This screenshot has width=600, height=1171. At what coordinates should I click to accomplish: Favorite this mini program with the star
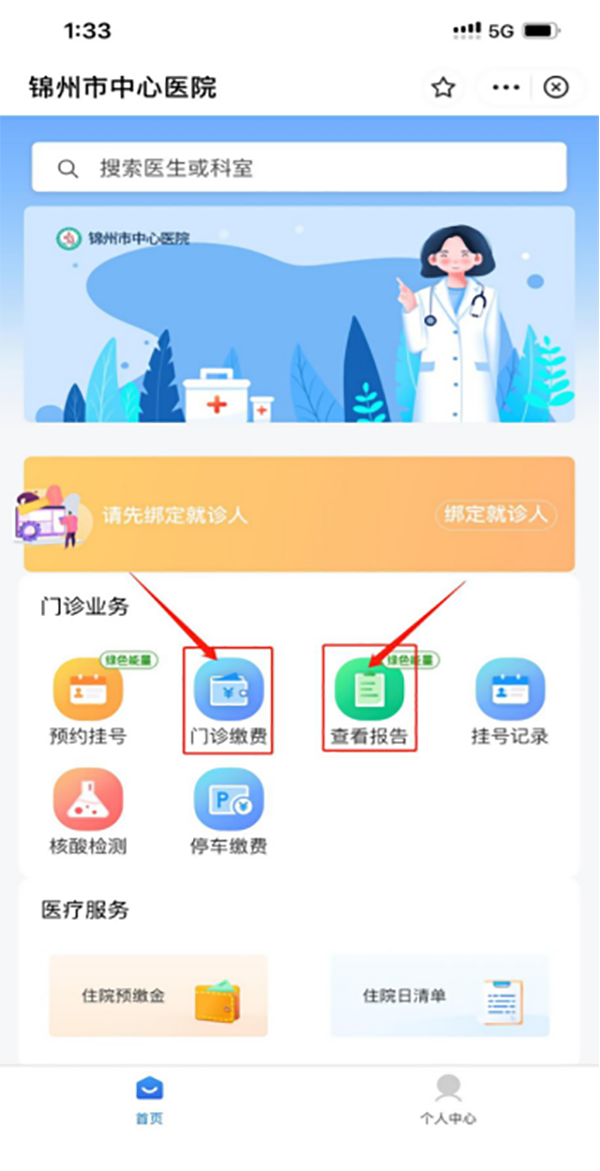pos(443,88)
